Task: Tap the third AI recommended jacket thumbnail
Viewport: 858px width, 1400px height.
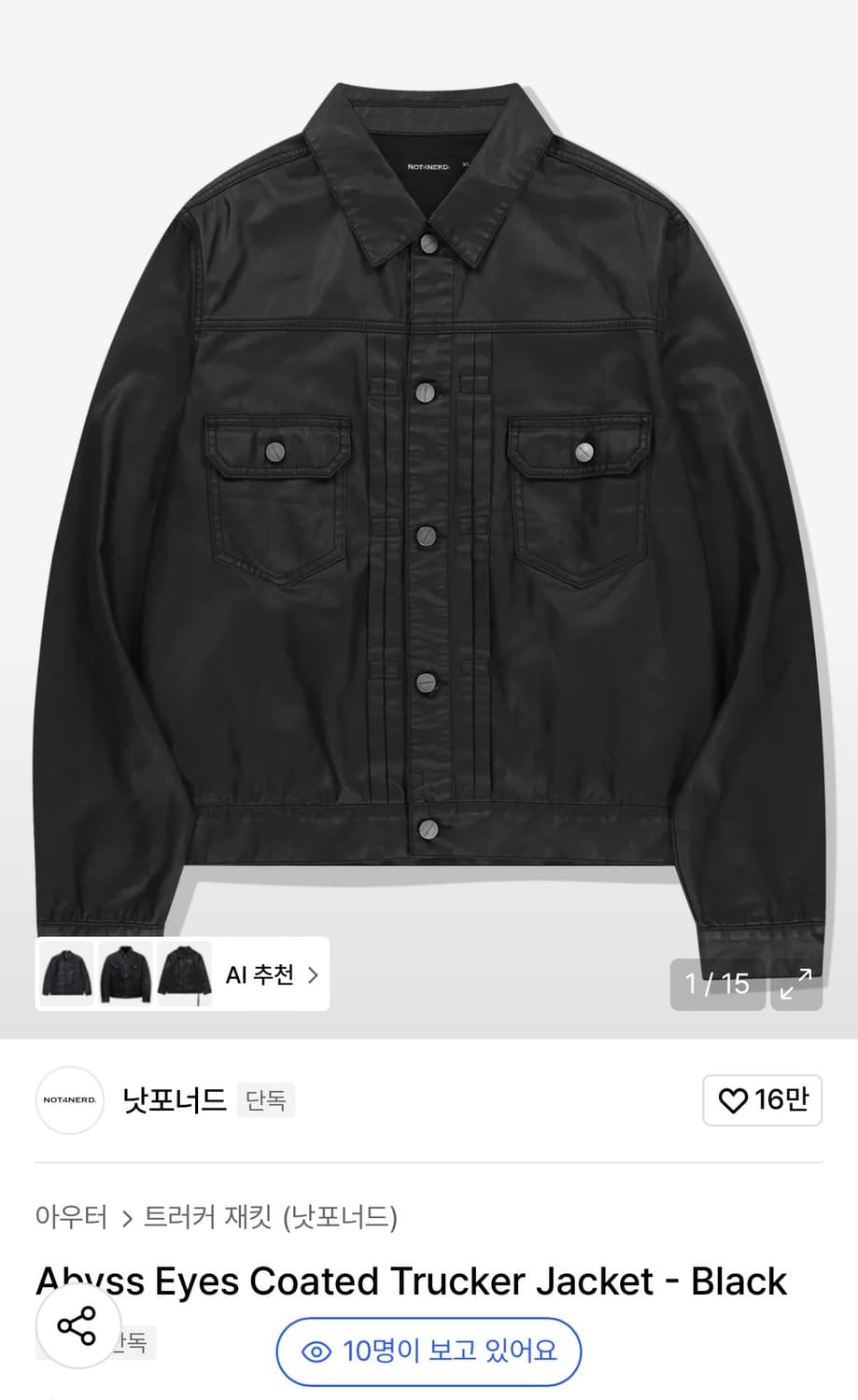Action: tap(183, 974)
